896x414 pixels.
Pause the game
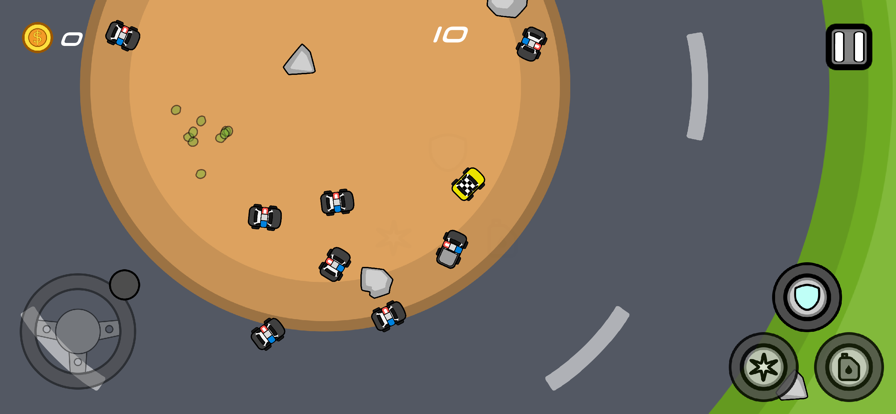848,47
